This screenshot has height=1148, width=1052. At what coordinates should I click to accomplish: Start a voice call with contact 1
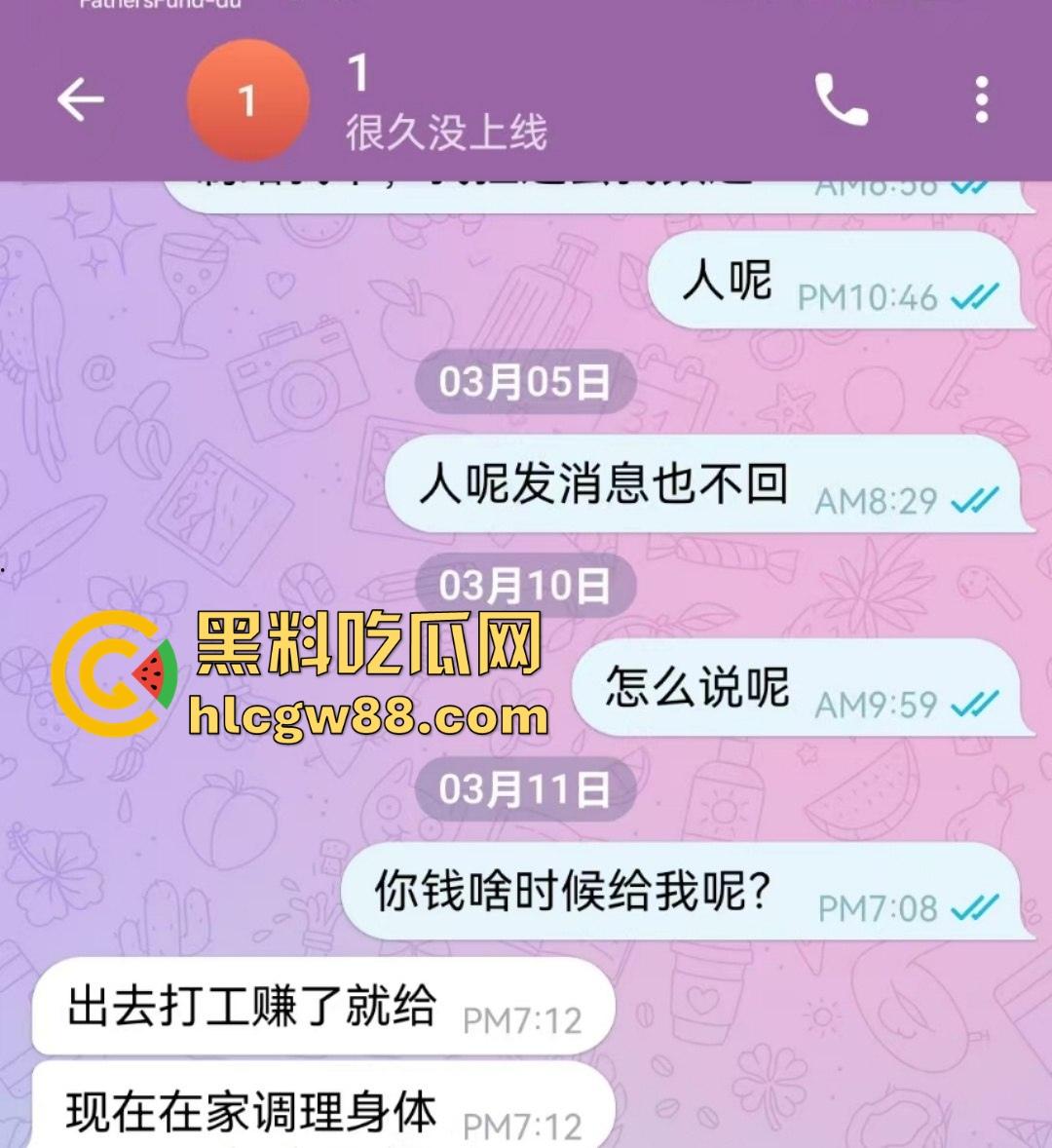pos(841,100)
